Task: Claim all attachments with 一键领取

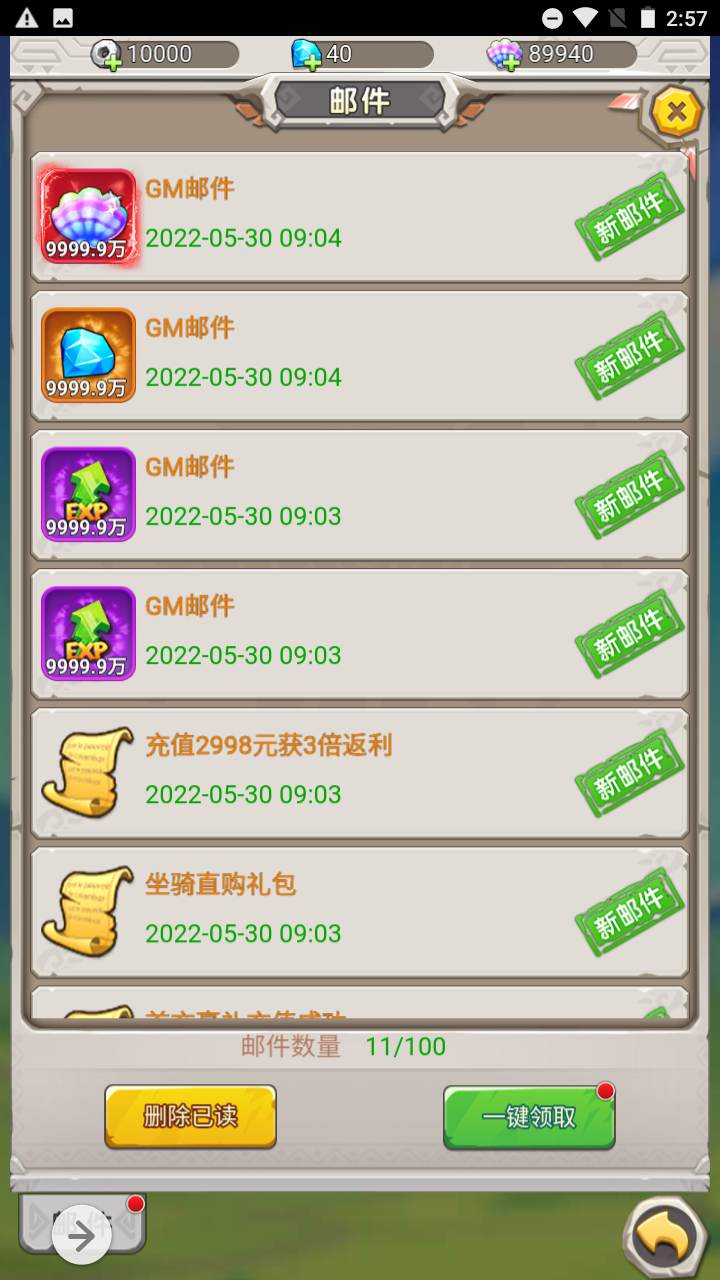Action: pyautogui.click(x=529, y=1117)
